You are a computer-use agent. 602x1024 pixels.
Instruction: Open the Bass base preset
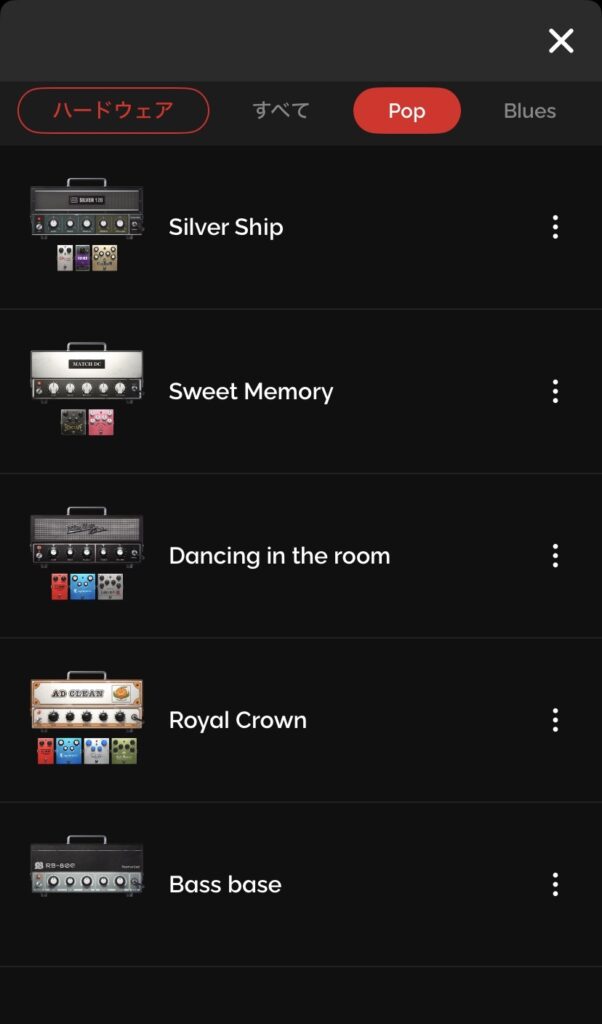pyautogui.click(x=225, y=884)
